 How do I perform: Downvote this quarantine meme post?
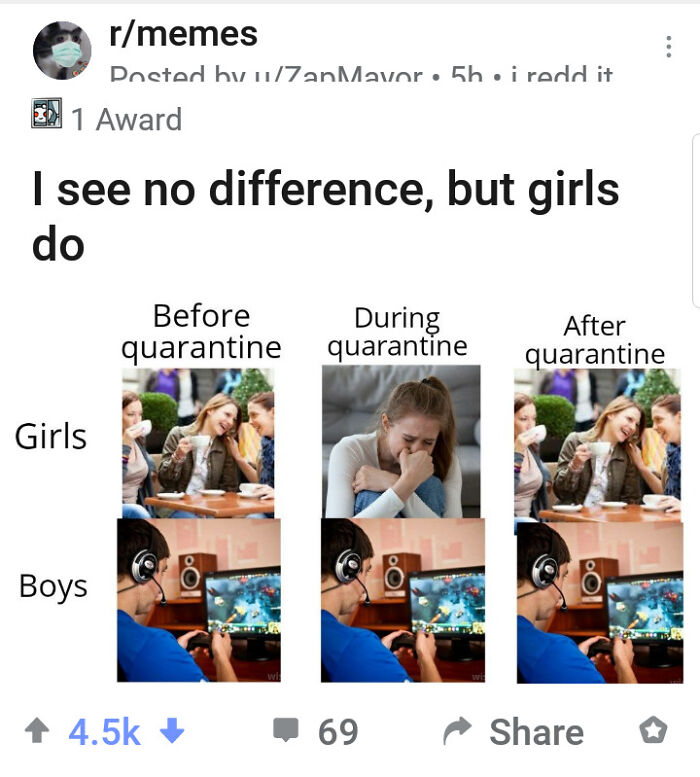(172, 731)
